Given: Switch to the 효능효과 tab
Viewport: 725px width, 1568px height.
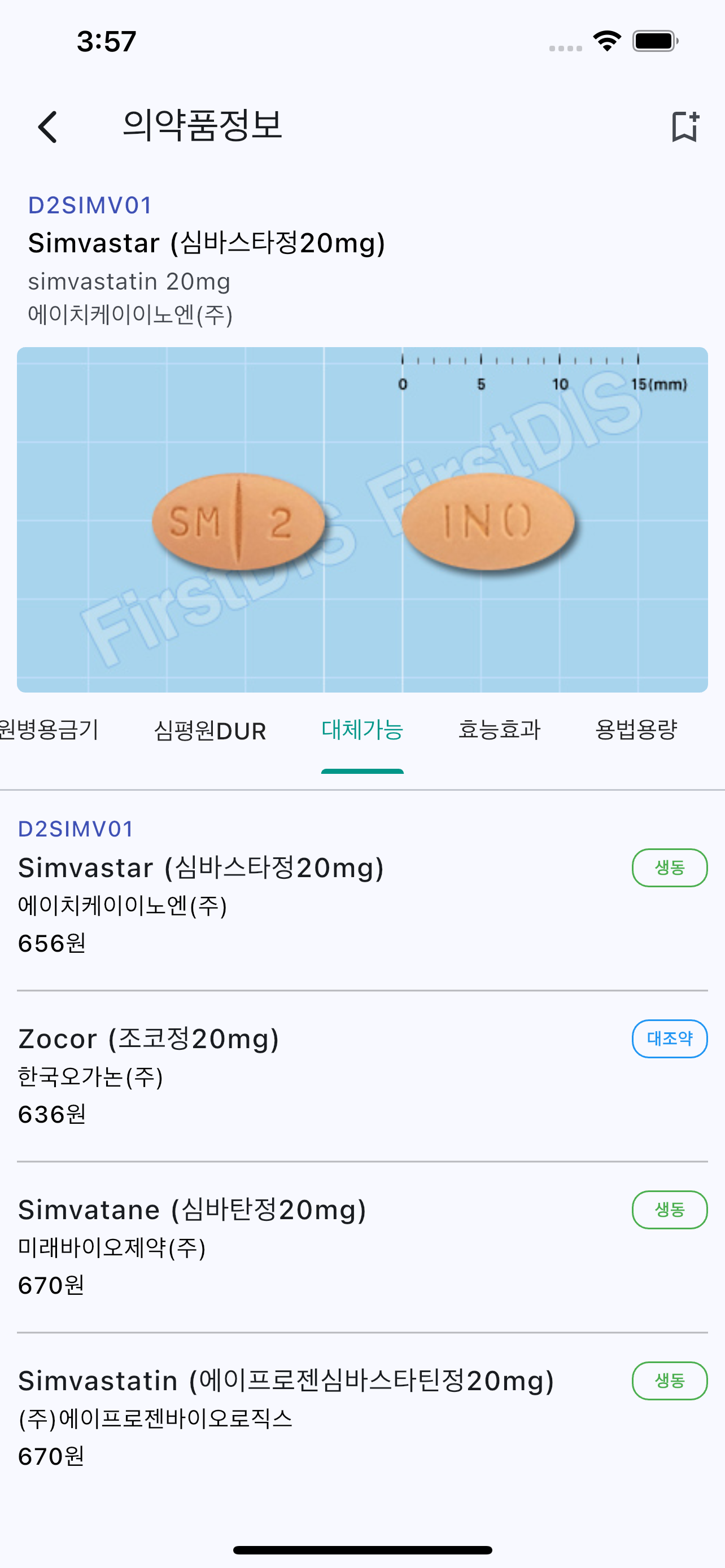Looking at the screenshot, I should pos(500,730).
